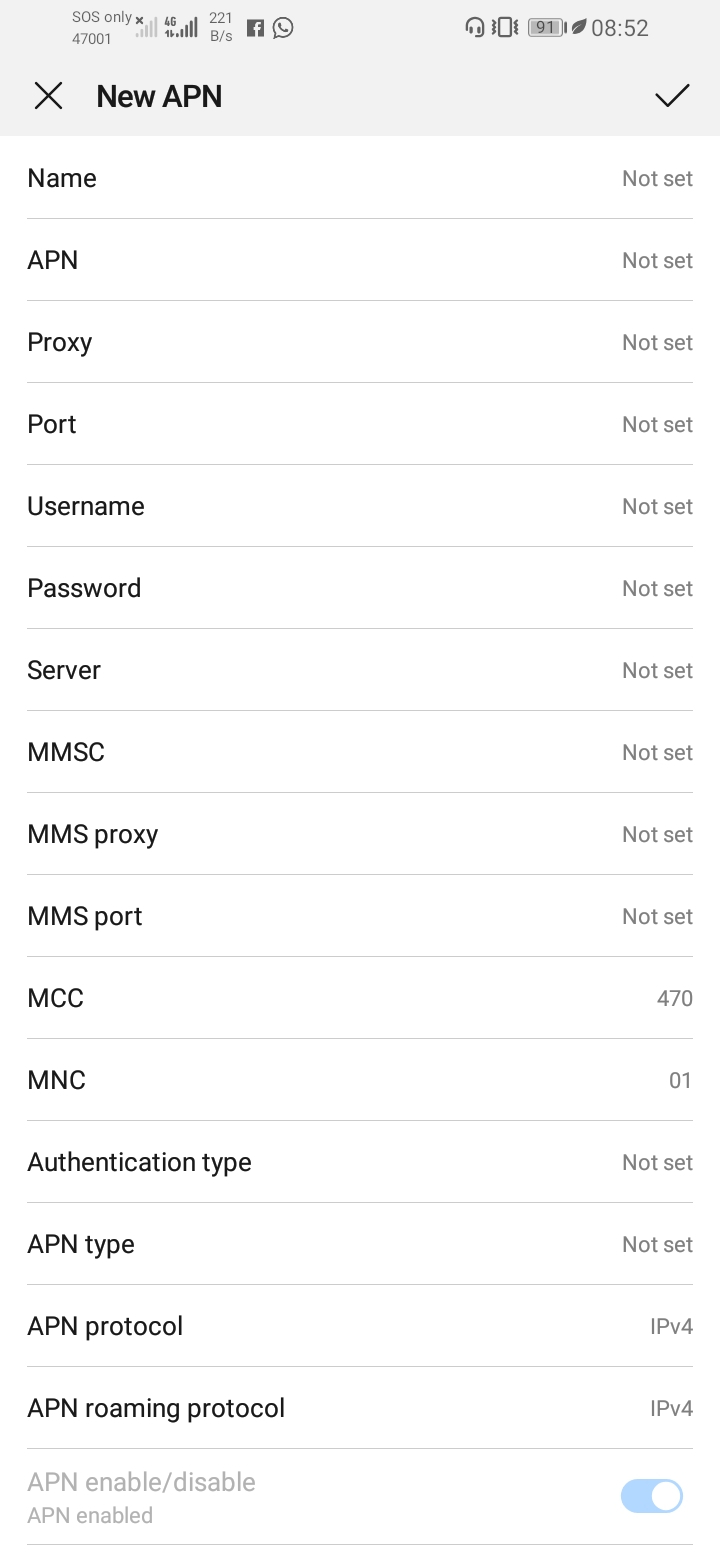This screenshot has width=720, height=1560.
Task: Open the APN roaming protocol setting
Action: pyautogui.click(x=360, y=1408)
